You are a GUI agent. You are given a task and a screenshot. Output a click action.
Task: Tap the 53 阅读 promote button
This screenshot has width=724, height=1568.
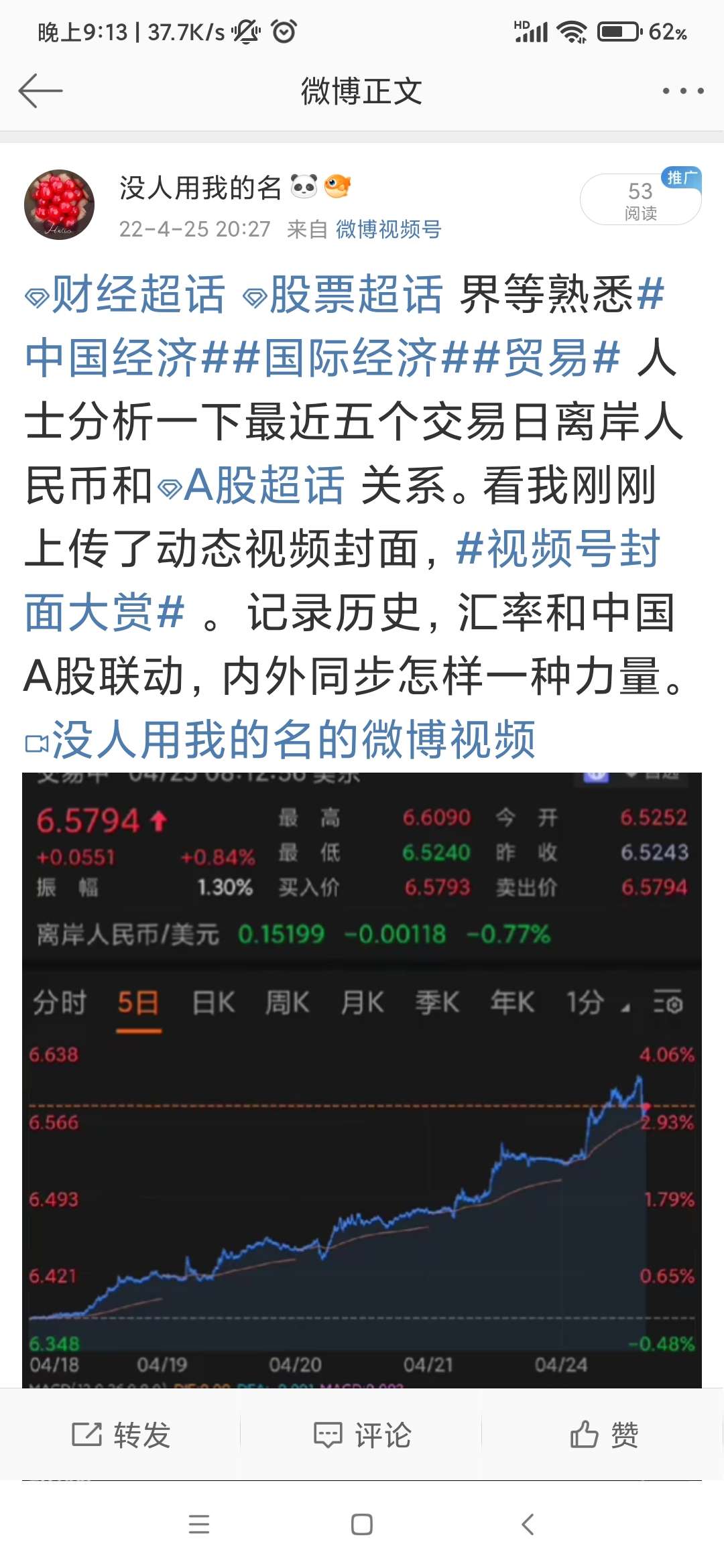click(x=640, y=200)
